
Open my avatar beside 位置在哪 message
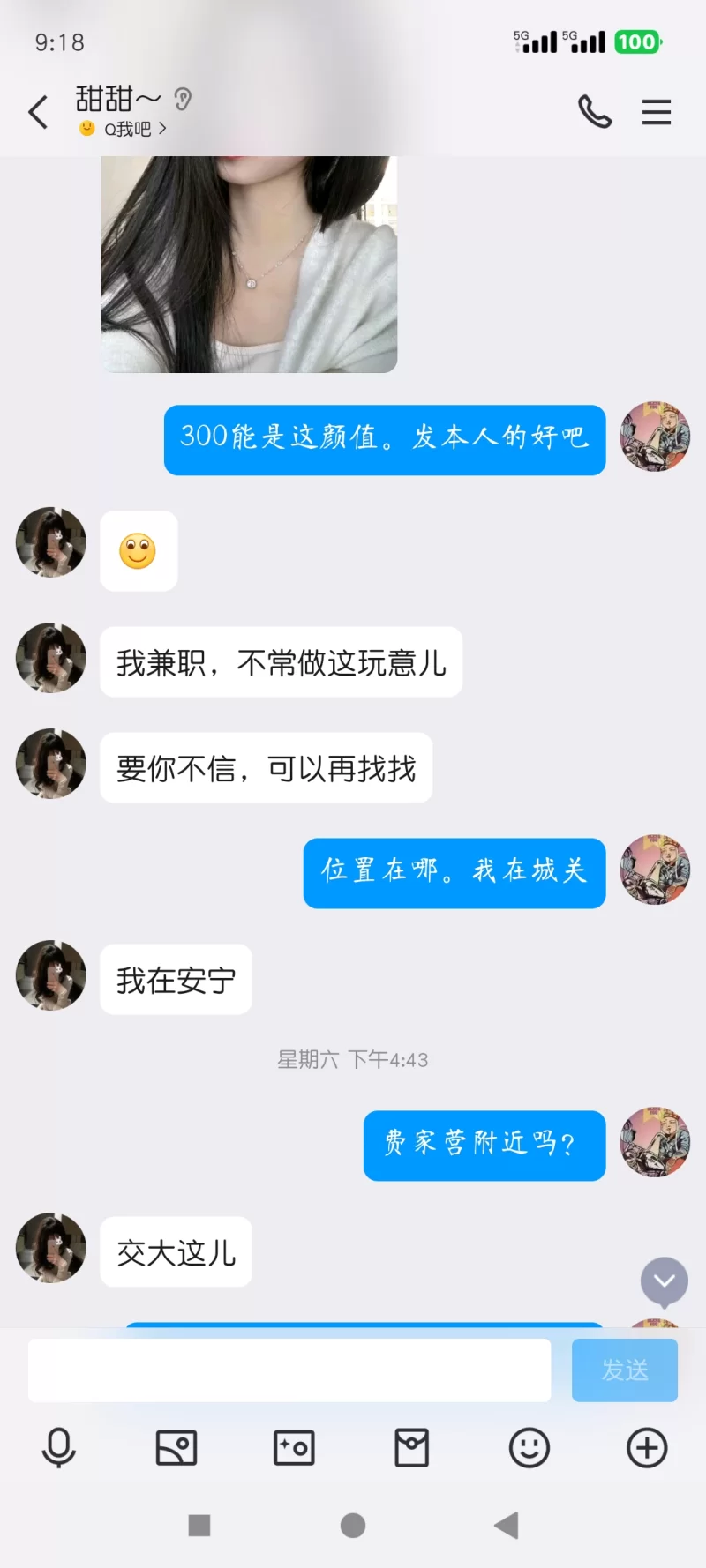[x=654, y=870]
